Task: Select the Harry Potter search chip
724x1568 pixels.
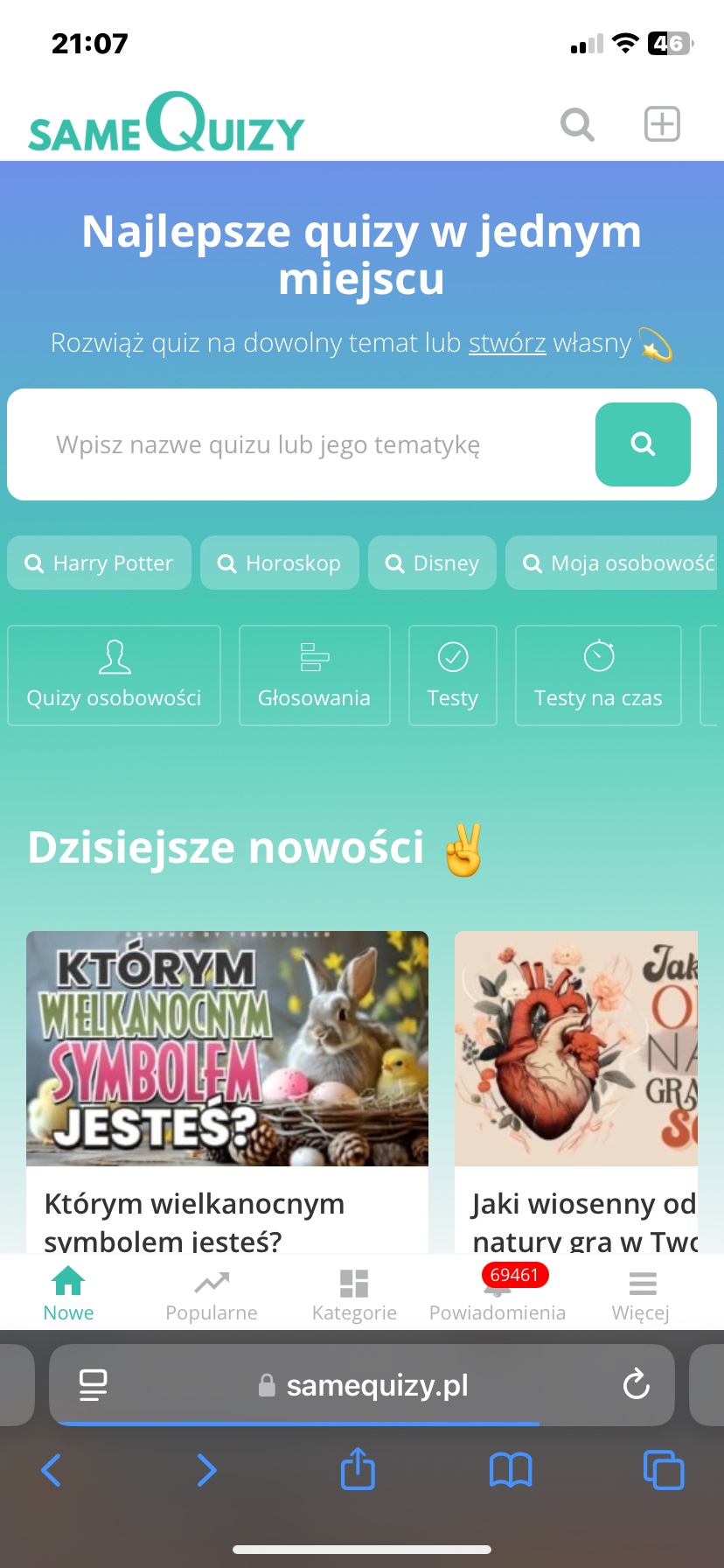Action: coord(100,563)
